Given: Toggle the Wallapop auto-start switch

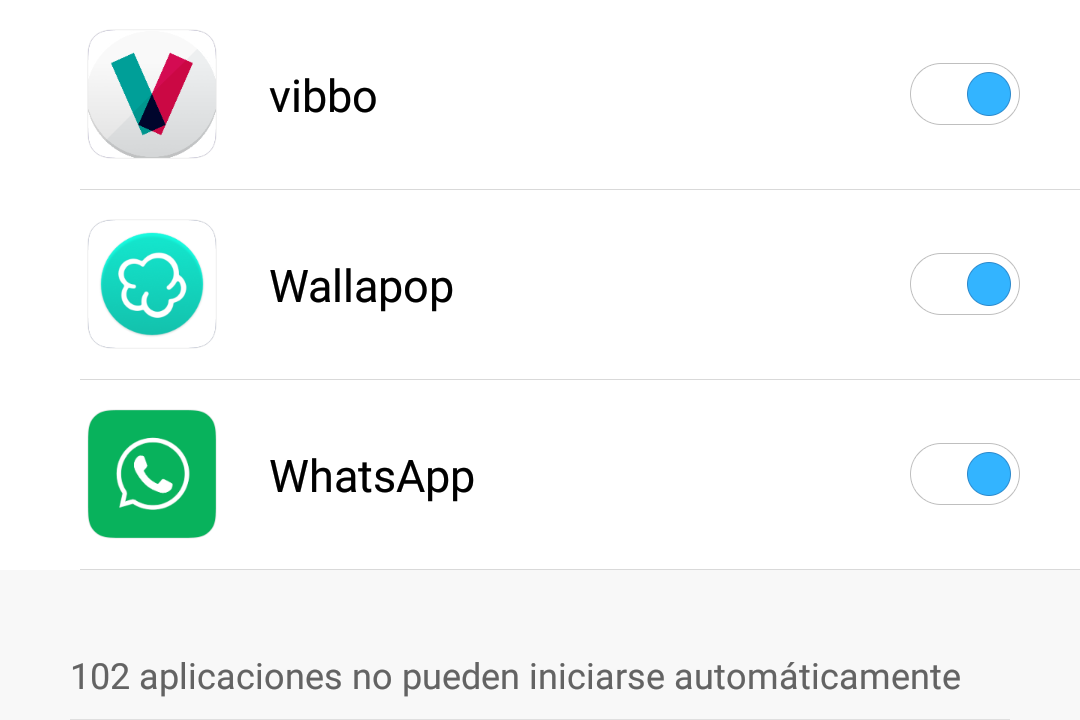Looking at the screenshot, I should [964, 285].
